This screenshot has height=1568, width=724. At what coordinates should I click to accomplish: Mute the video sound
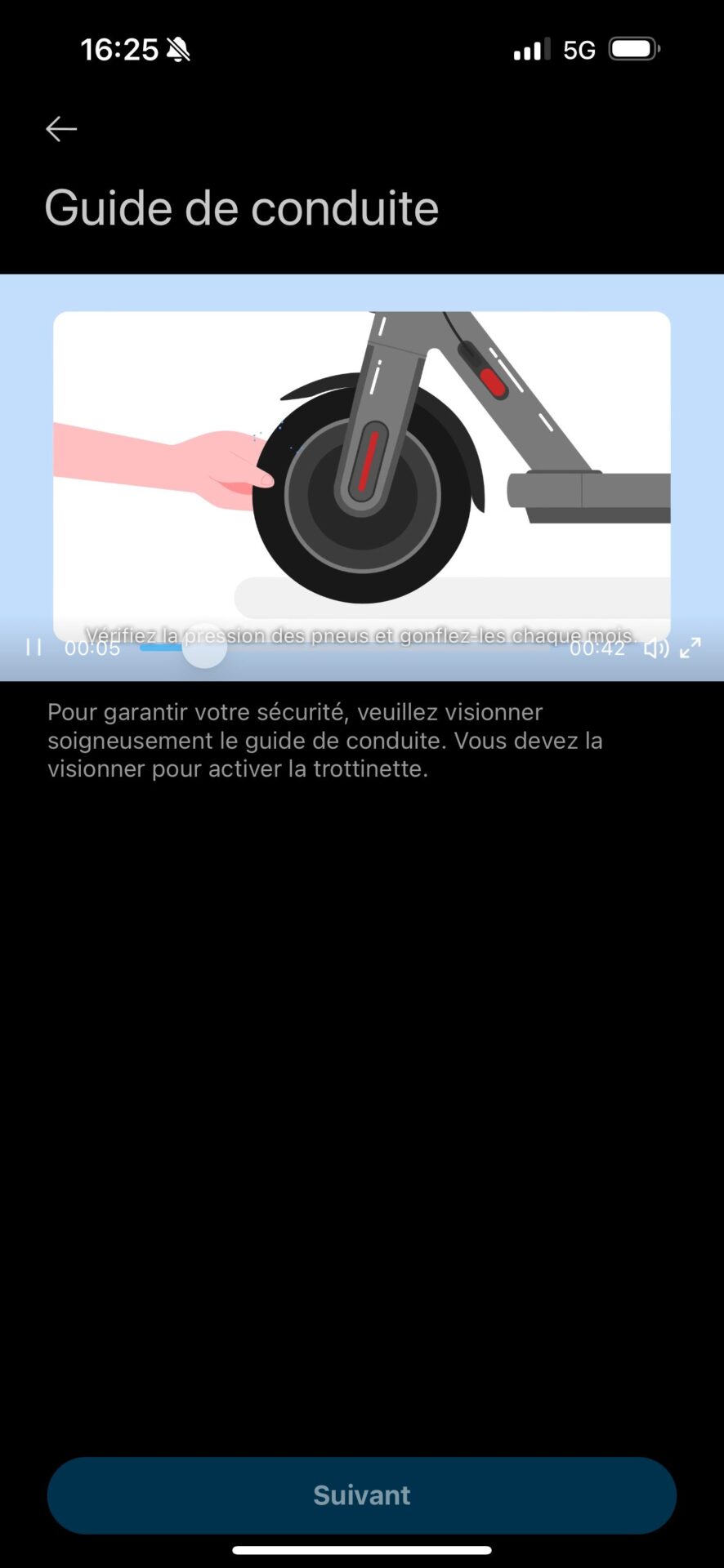tap(656, 648)
